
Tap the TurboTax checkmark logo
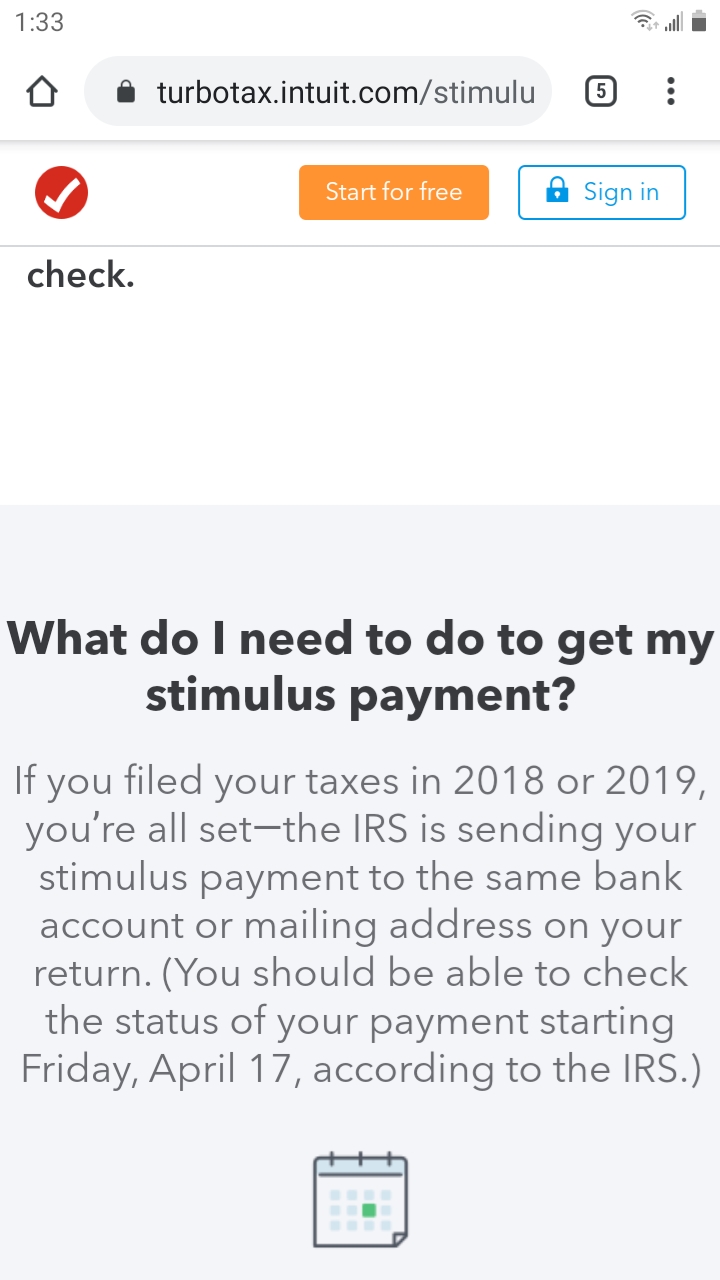point(62,192)
